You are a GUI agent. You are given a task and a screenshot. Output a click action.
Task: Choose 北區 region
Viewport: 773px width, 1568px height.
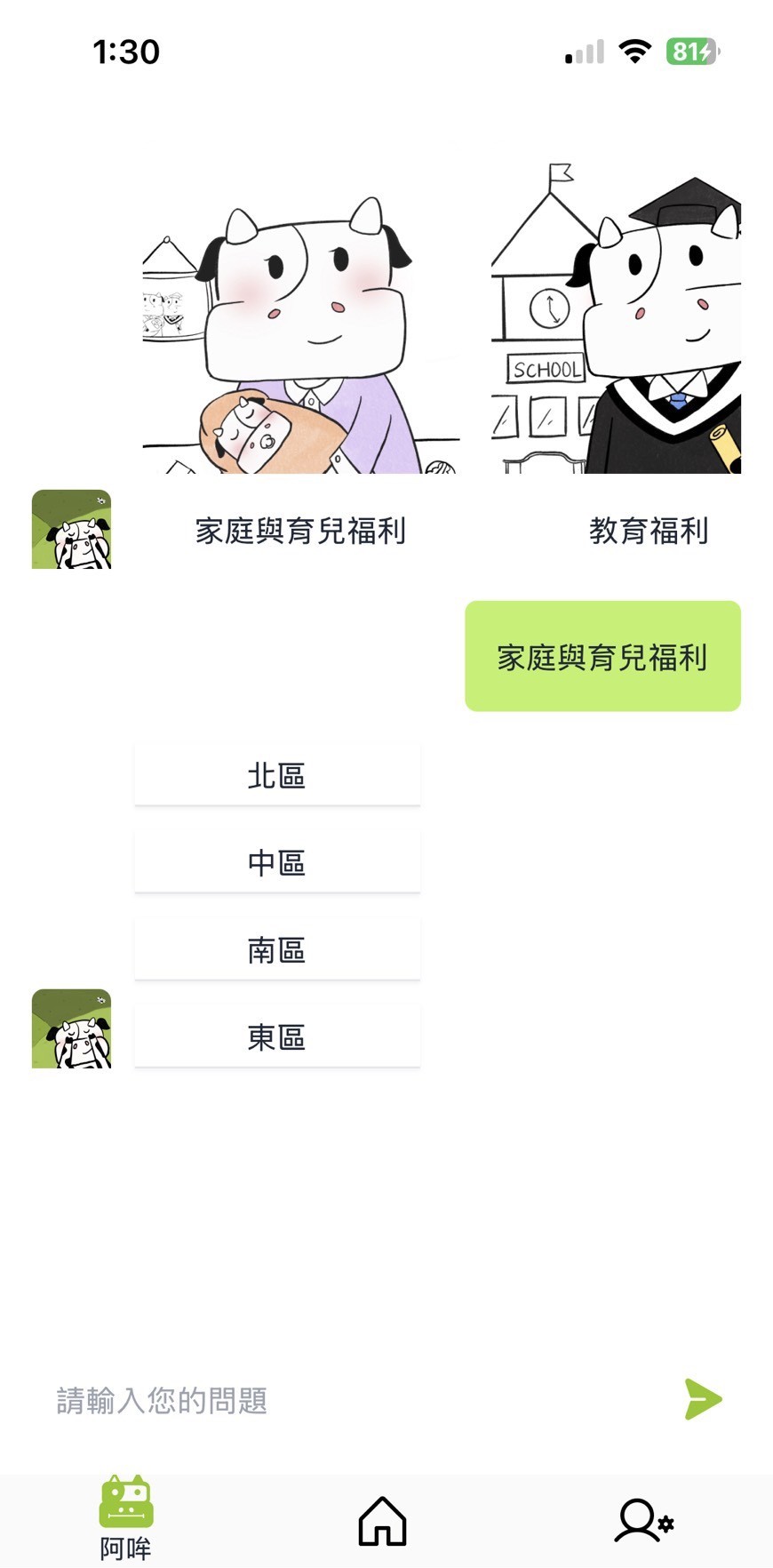pos(276,775)
